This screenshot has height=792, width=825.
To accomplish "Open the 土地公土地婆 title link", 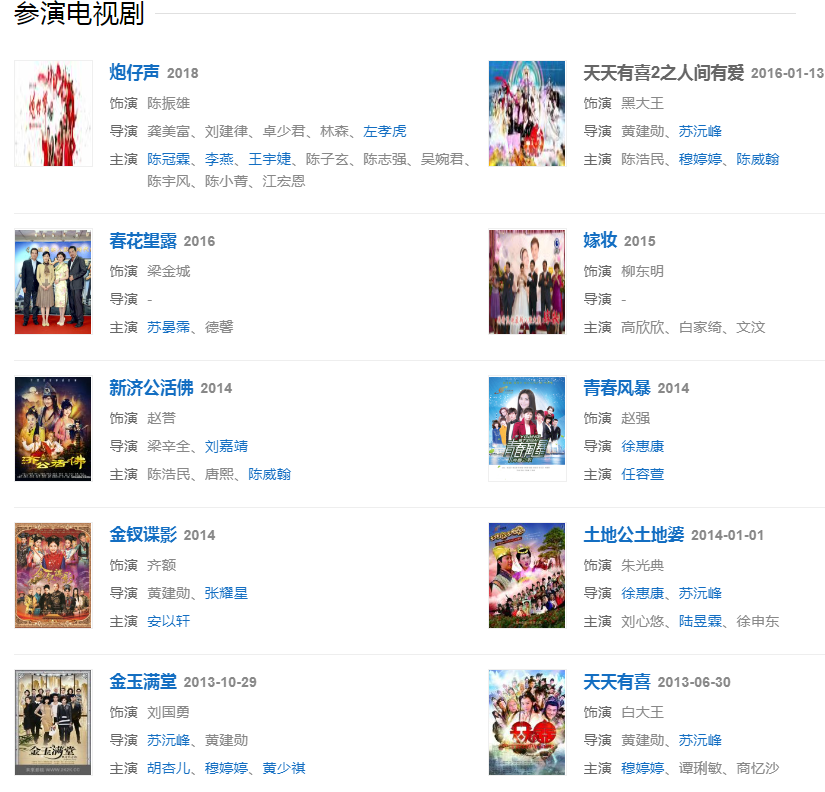I will click(633, 535).
